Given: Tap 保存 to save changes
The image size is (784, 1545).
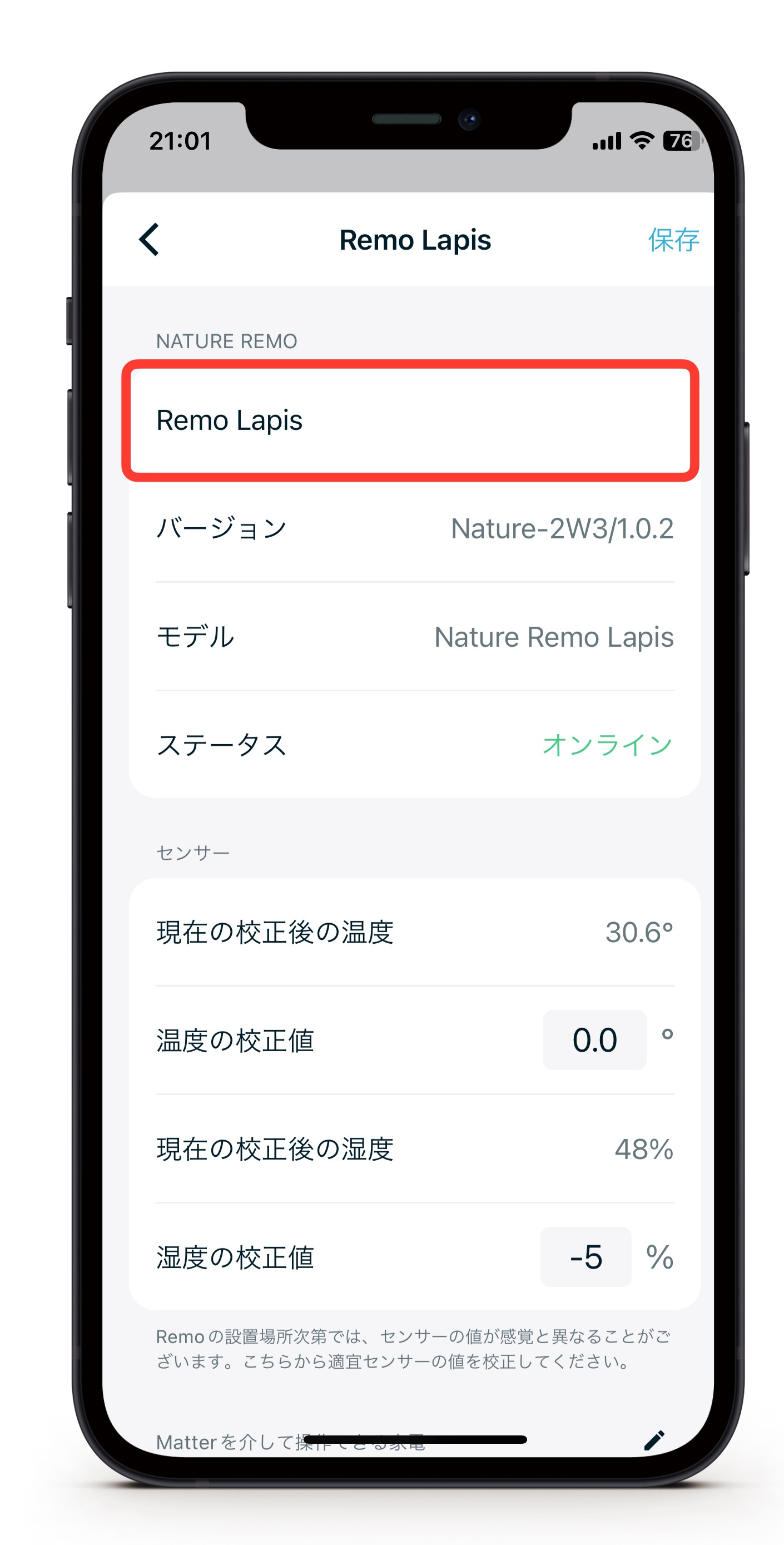Looking at the screenshot, I should click(672, 240).
